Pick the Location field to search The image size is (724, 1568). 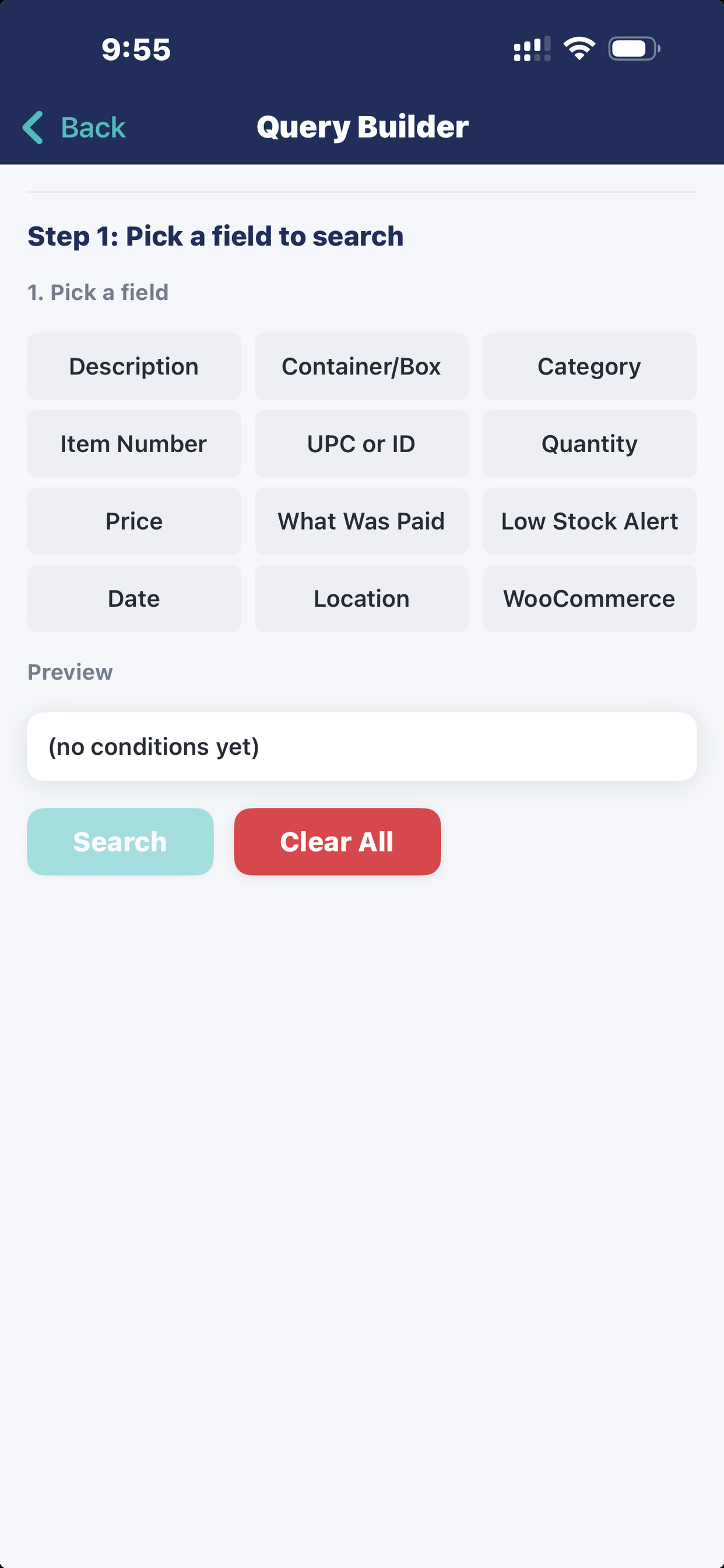(x=361, y=598)
